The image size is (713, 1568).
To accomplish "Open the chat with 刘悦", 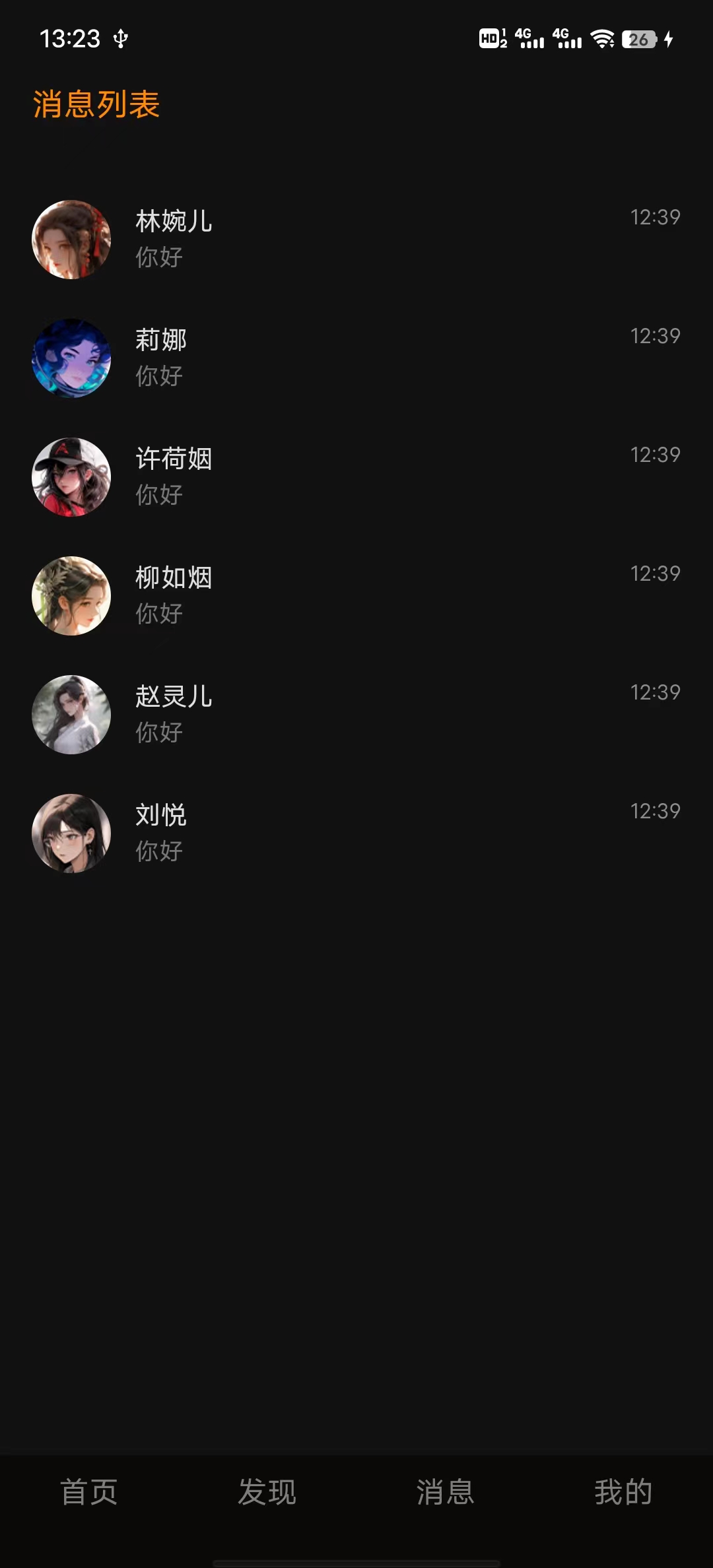I will pos(356,833).
